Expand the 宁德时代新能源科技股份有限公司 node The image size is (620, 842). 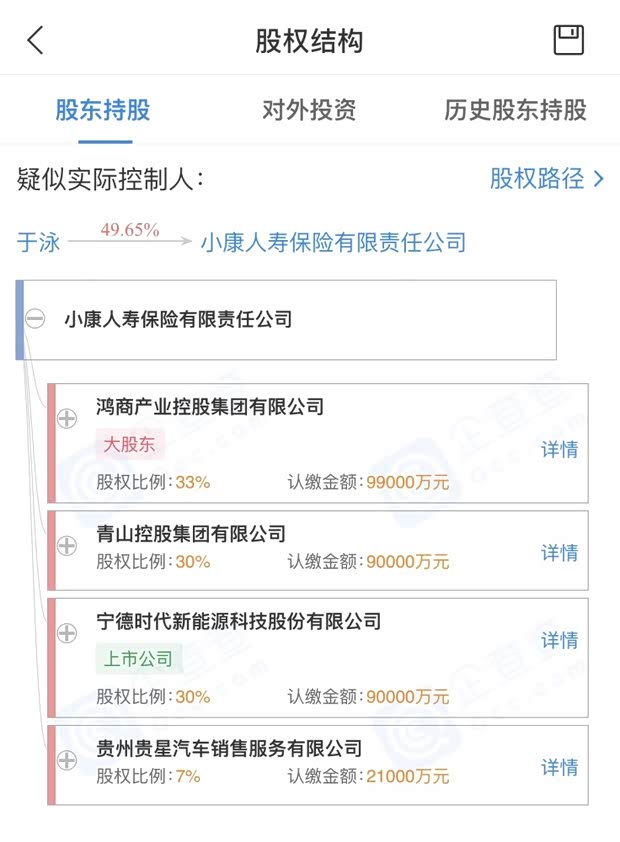67,632
